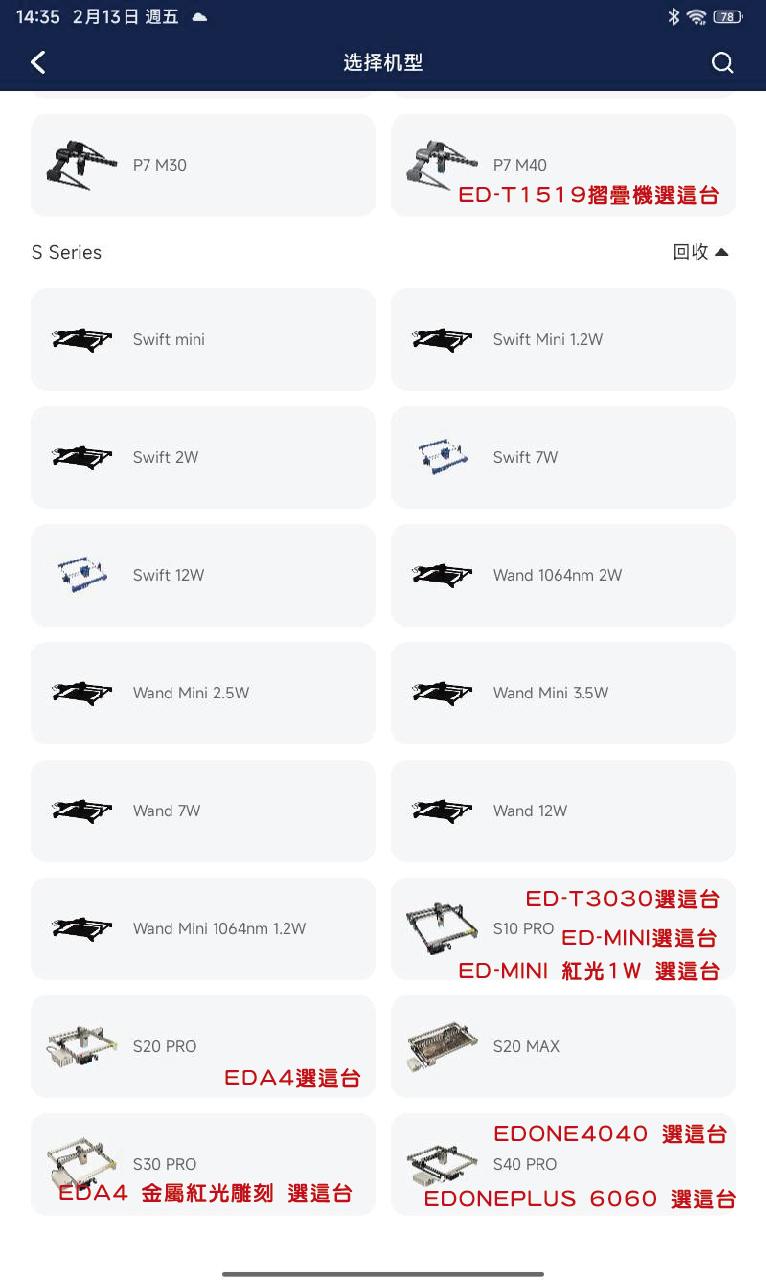Select the P7 M40 model

point(563,165)
